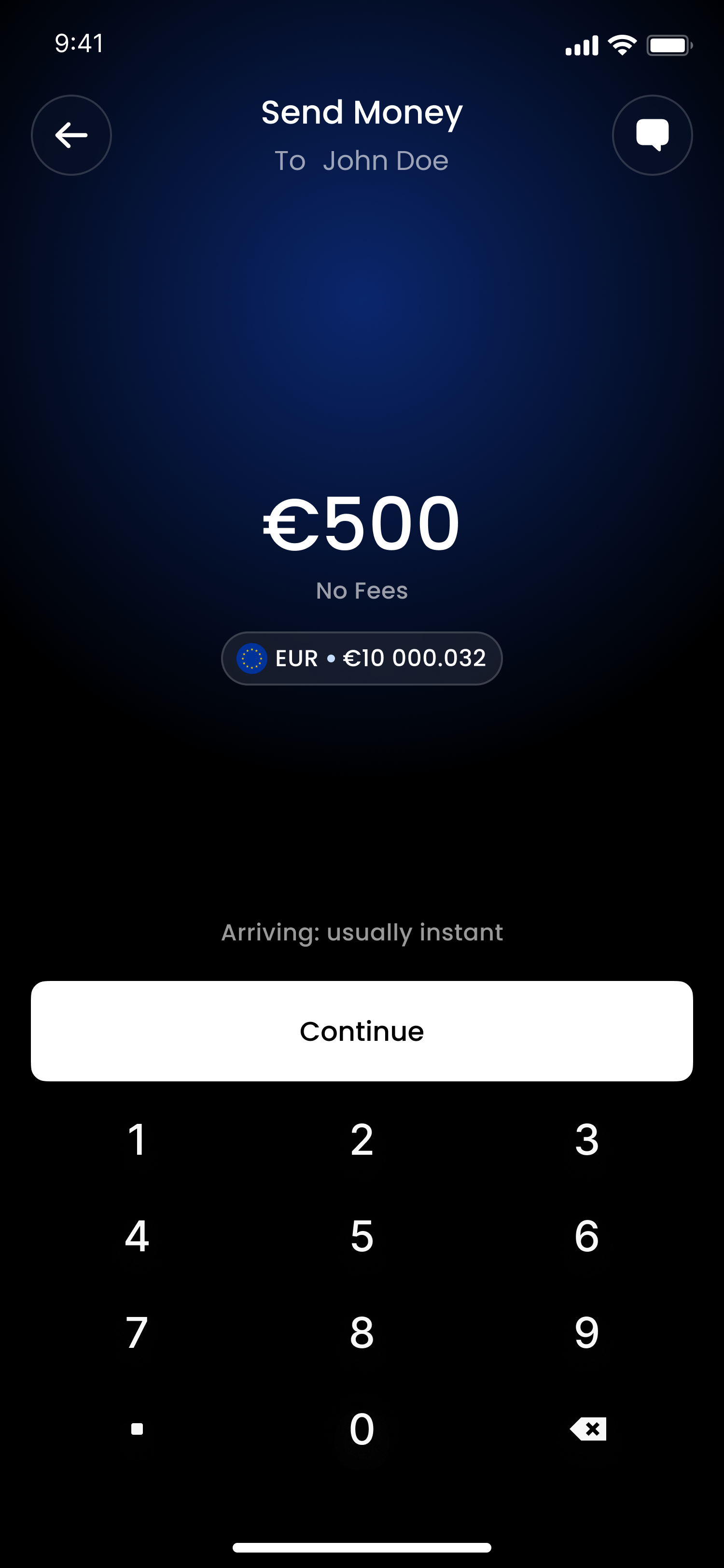This screenshot has width=724, height=1568.
Task: Enter digit 1 on the keypad
Action: pyautogui.click(x=137, y=1139)
